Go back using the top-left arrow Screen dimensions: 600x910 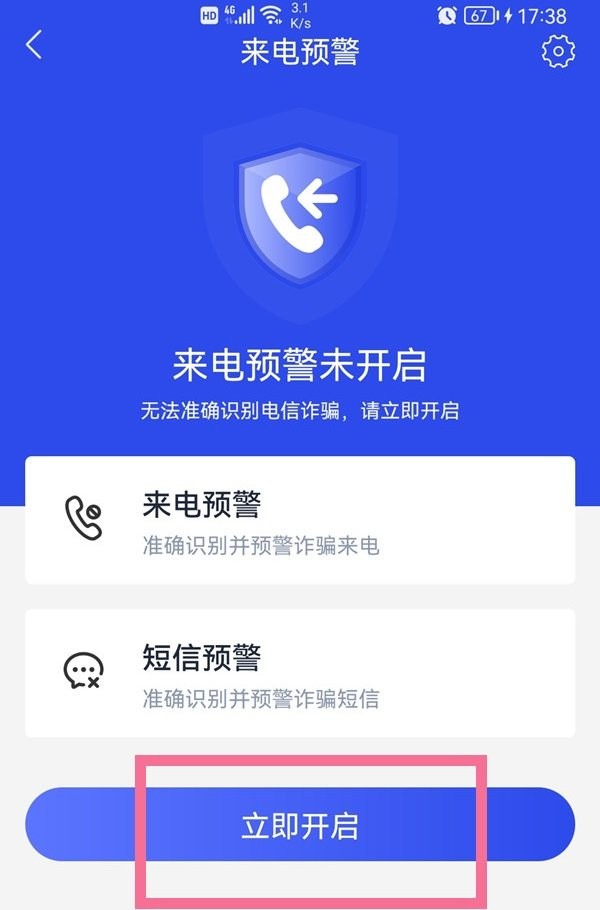coord(35,46)
